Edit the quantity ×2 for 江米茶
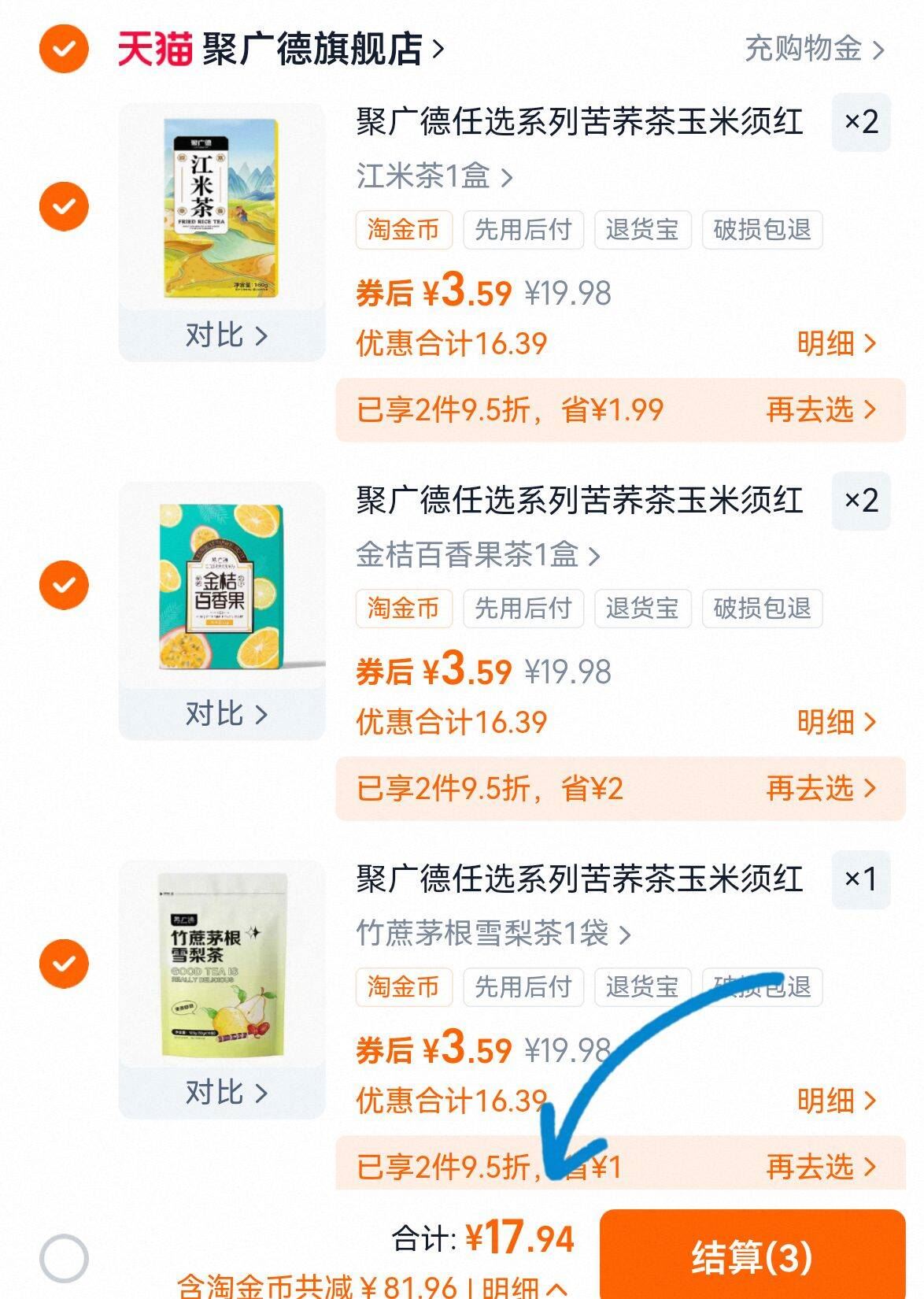This screenshot has width=924, height=1299. click(x=861, y=122)
